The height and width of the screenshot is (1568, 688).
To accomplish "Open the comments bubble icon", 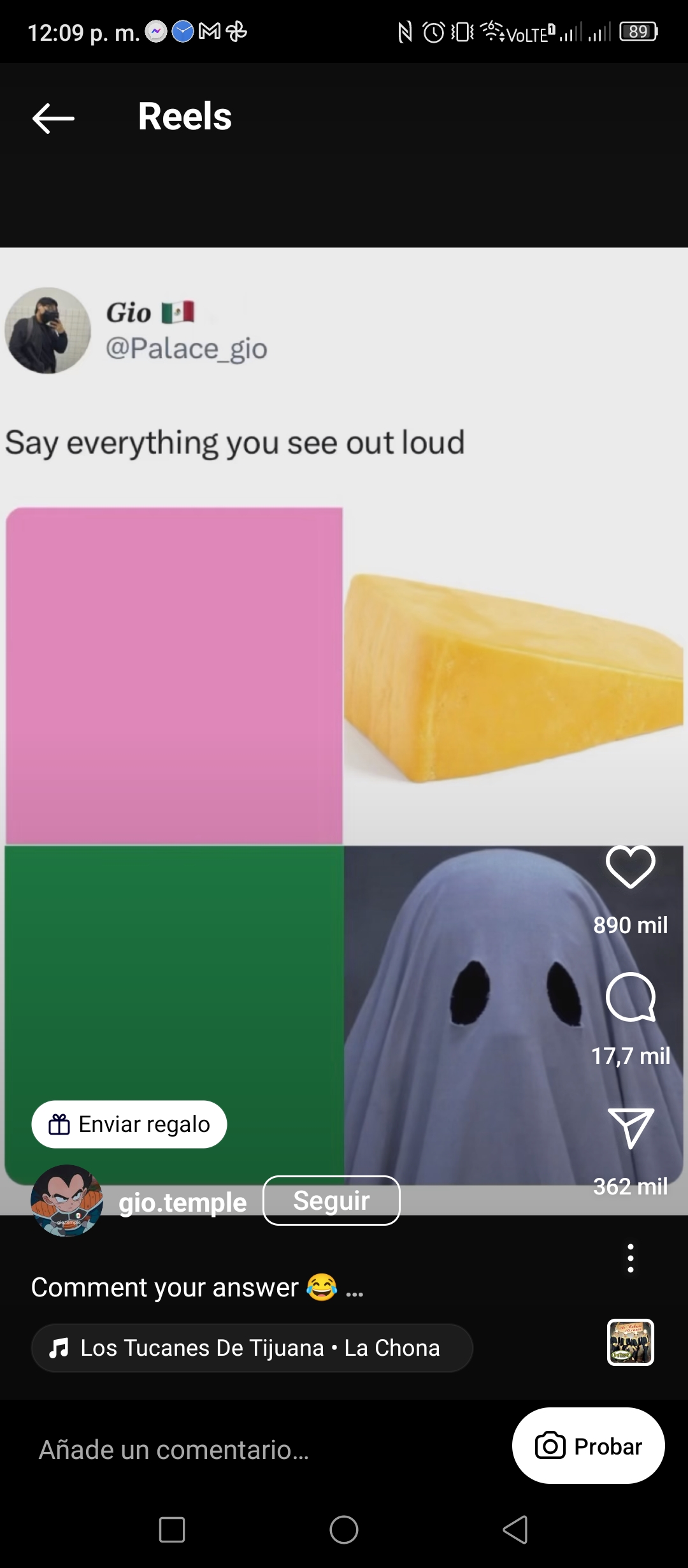I will [x=631, y=998].
